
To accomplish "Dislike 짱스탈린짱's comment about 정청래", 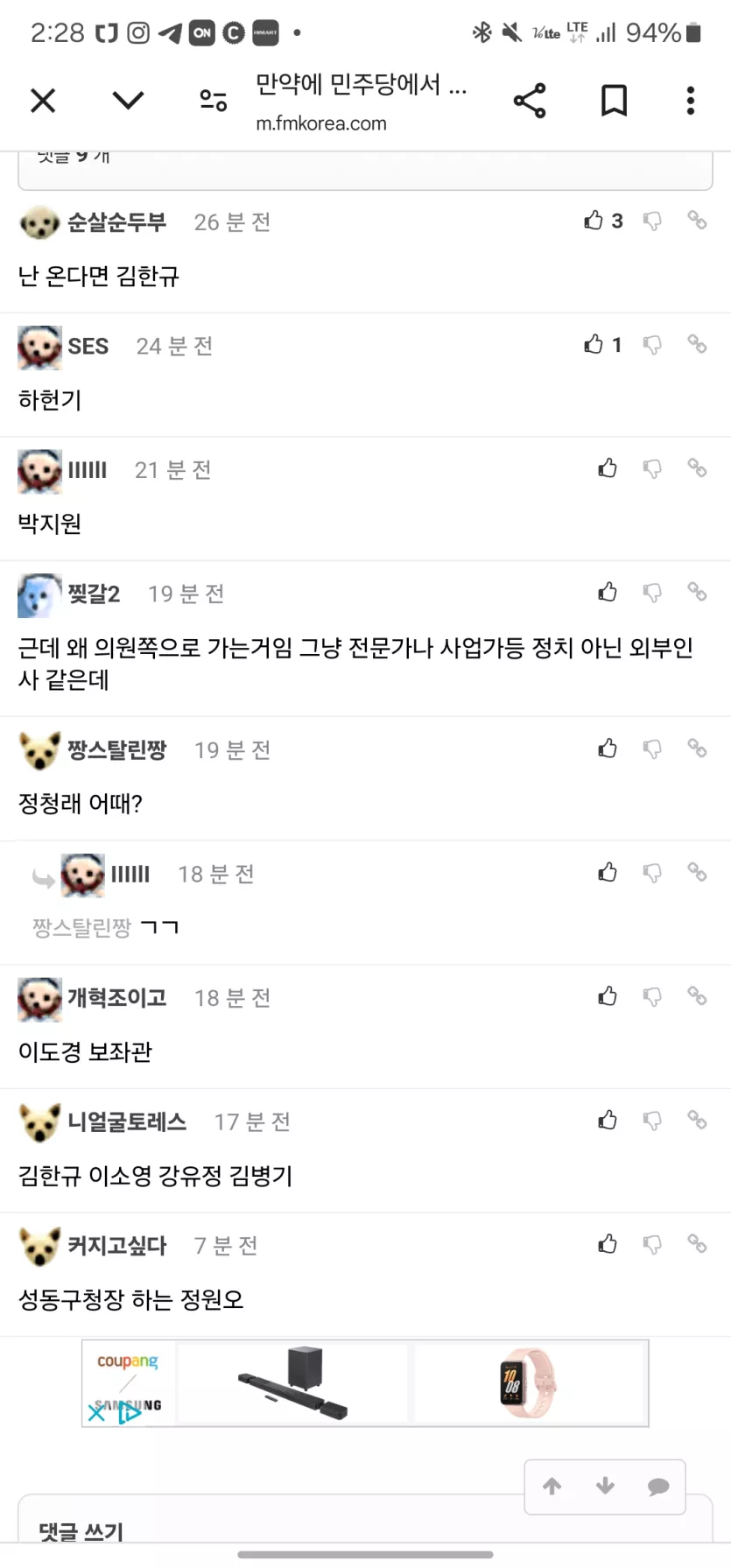I will [652, 749].
